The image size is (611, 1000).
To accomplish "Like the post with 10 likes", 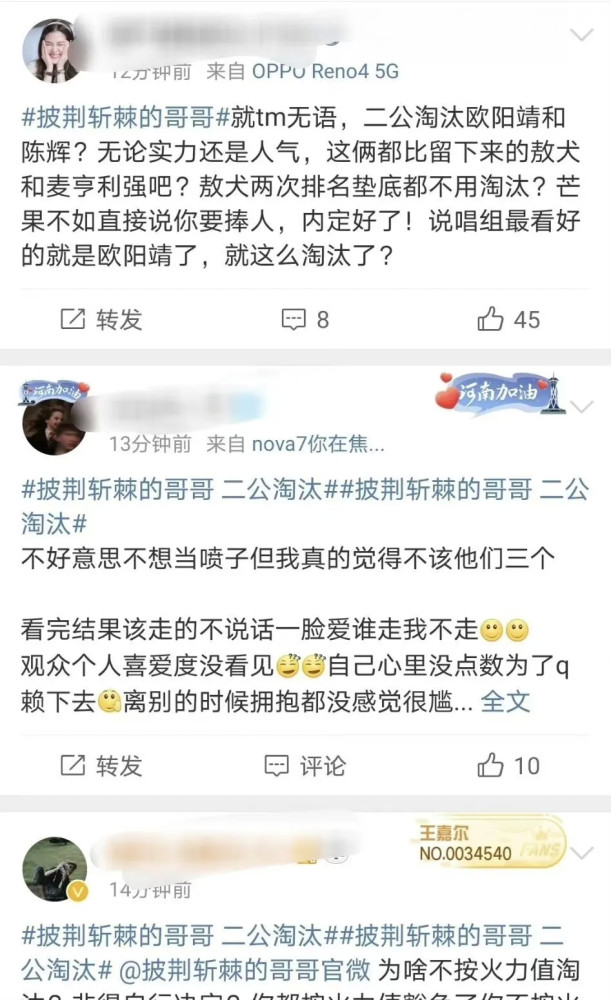I will pyautogui.click(x=508, y=765).
